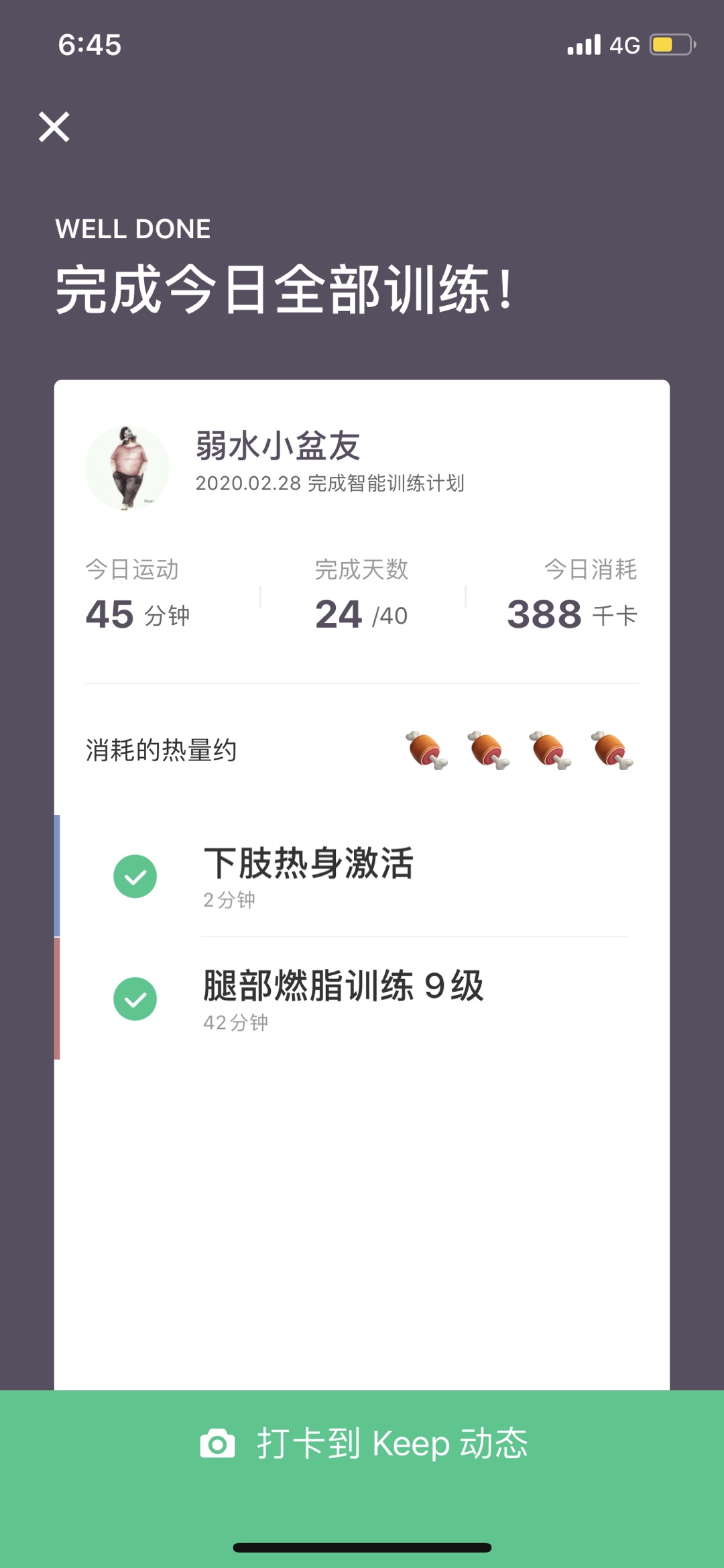
Task: Tap 打卡到 Keep 动态 button
Action: (362, 1443)
